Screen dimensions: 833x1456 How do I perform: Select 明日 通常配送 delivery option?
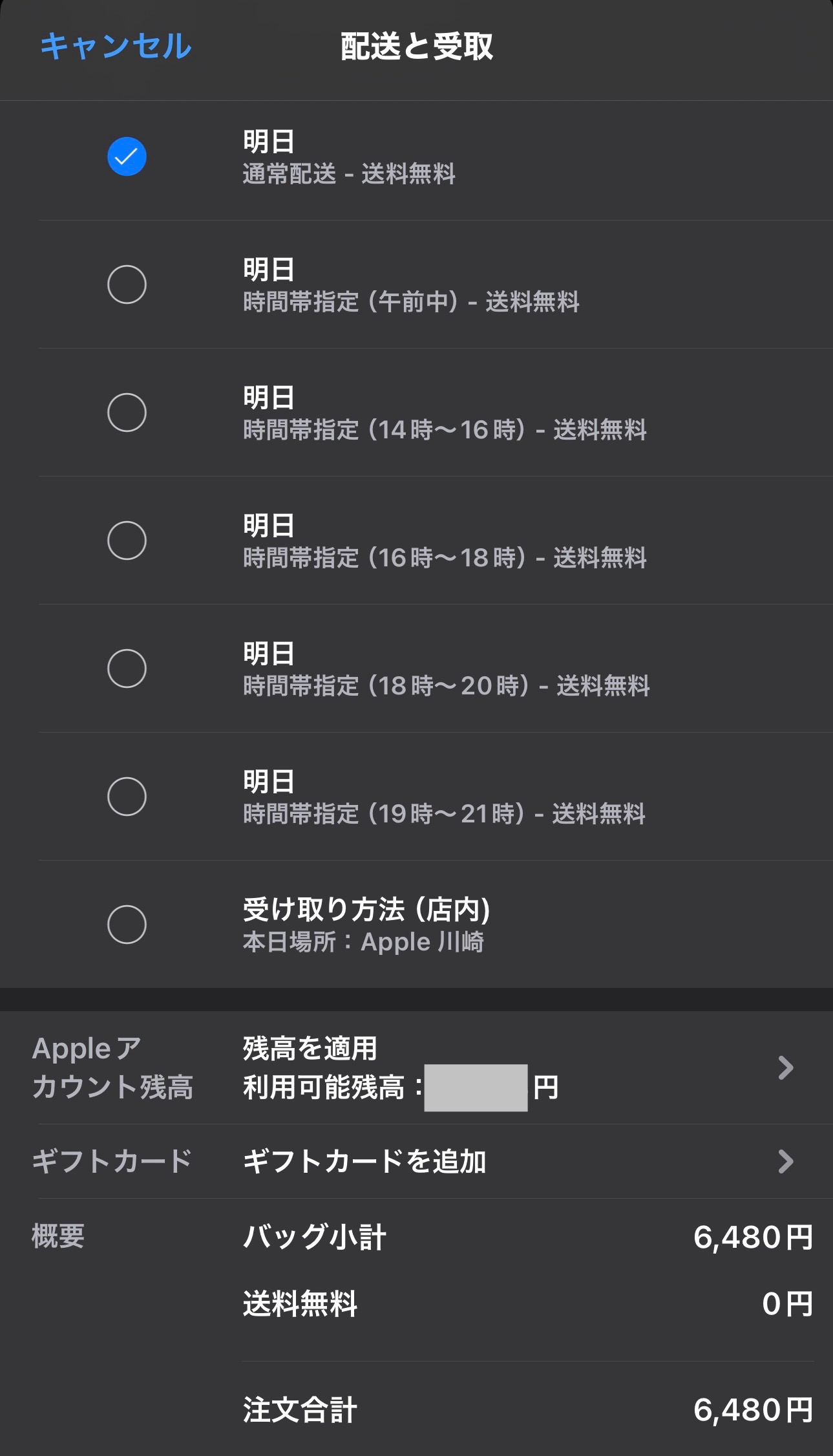coord(127,156)
